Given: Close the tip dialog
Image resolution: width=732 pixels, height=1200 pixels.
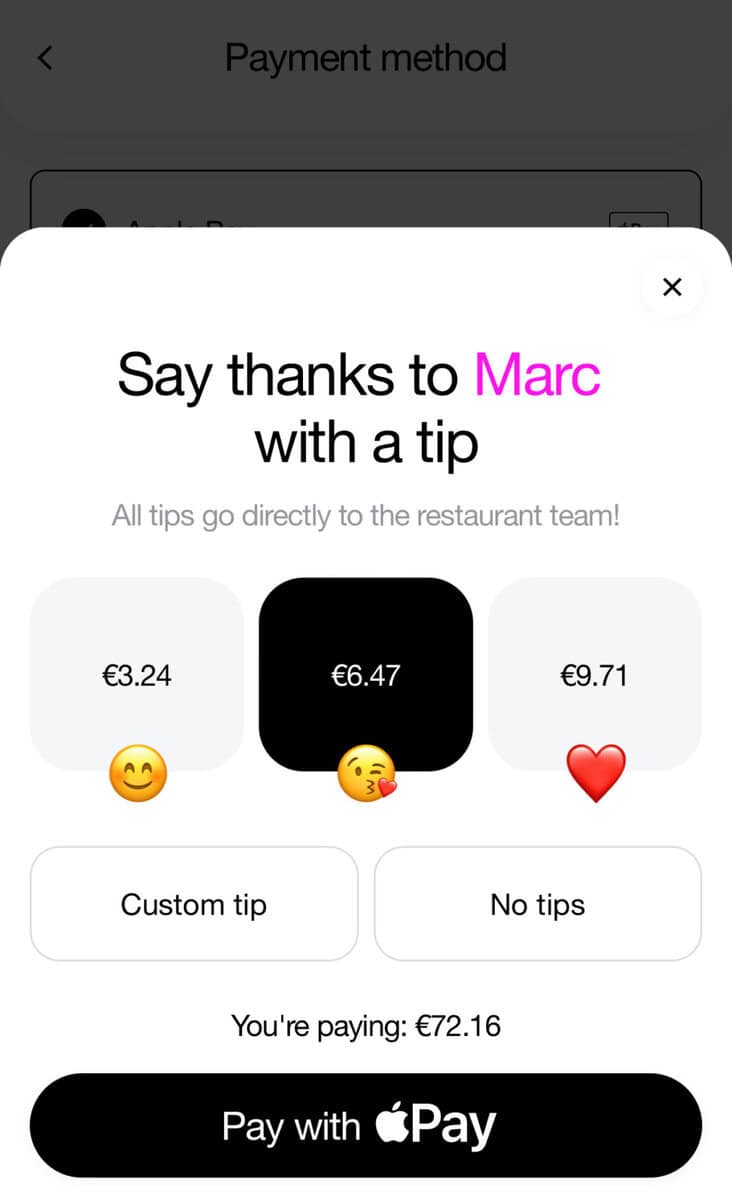Looking at the screenshot, I should point(672,287).
